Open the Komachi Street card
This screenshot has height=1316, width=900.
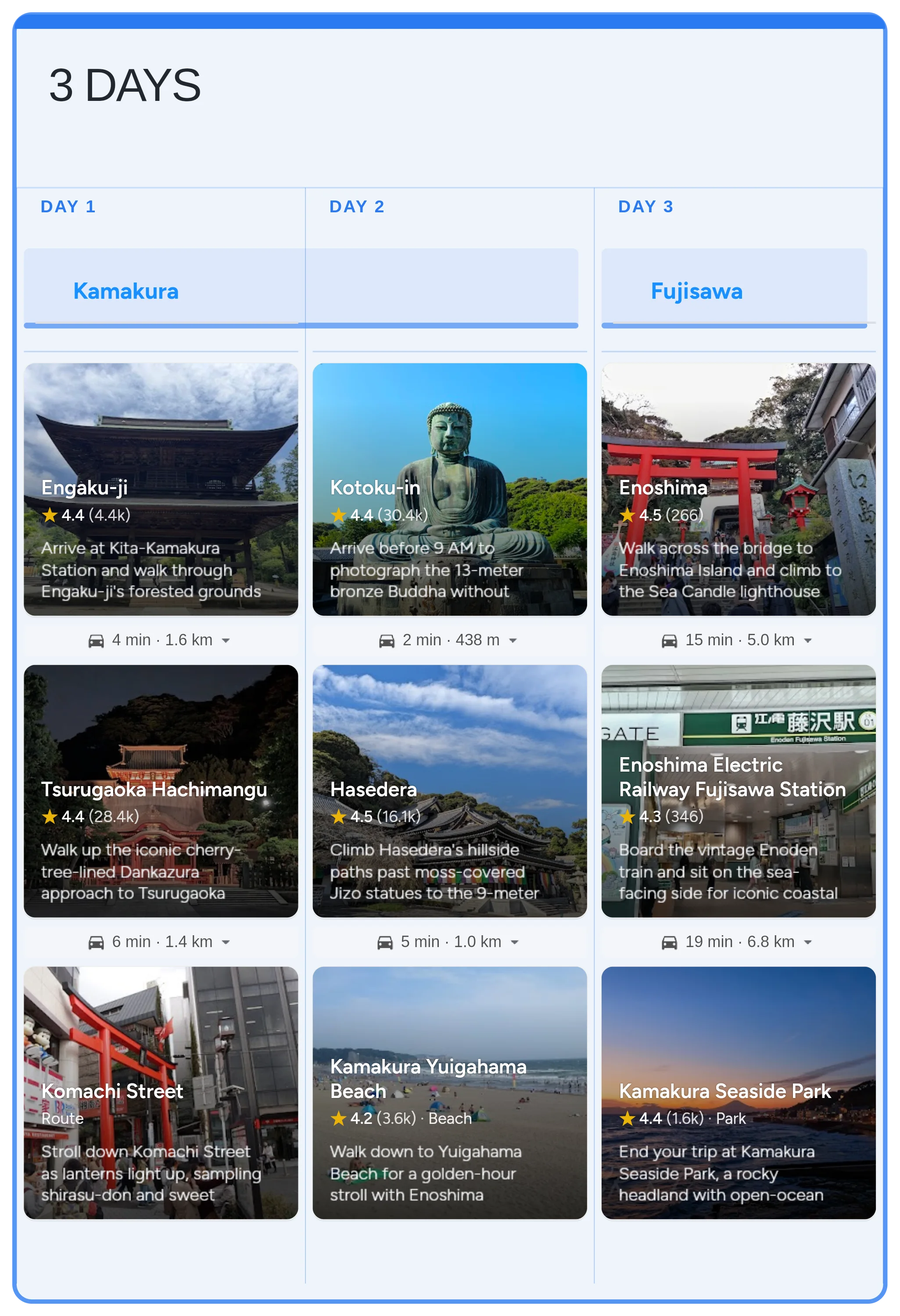pyautogui.click(x=161, y=1092)
